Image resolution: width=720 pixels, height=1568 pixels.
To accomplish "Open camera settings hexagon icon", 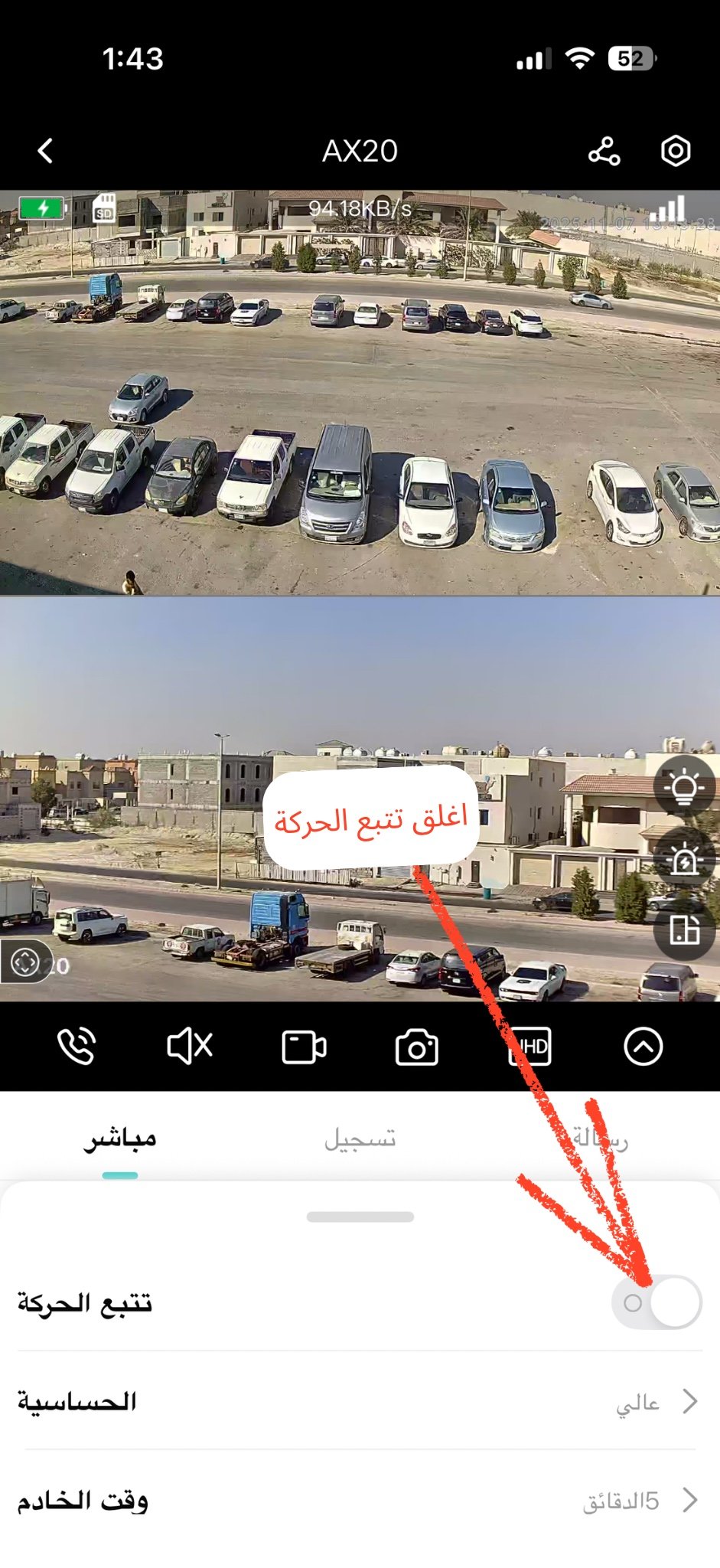I will tap(676, 151).
